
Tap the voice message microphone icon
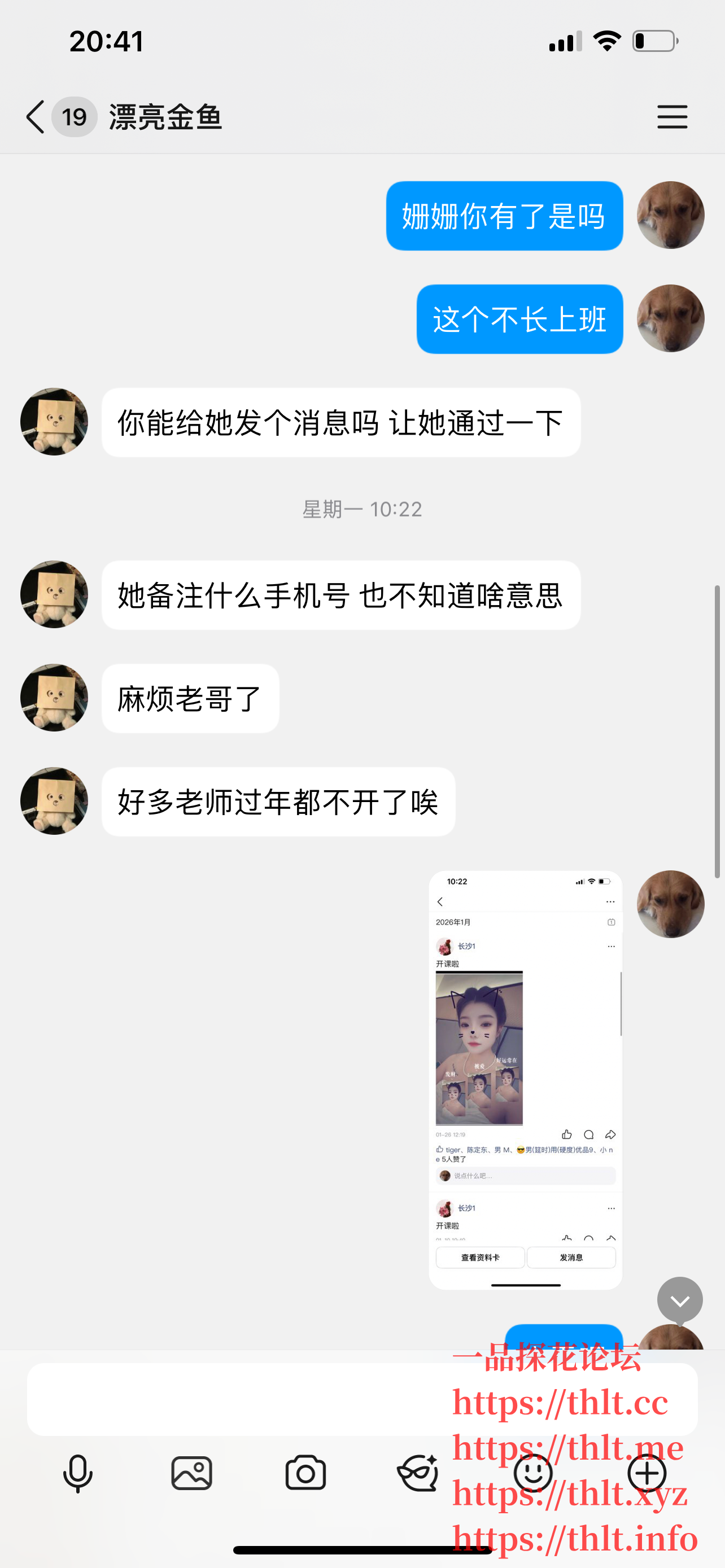pos(76,1474)
